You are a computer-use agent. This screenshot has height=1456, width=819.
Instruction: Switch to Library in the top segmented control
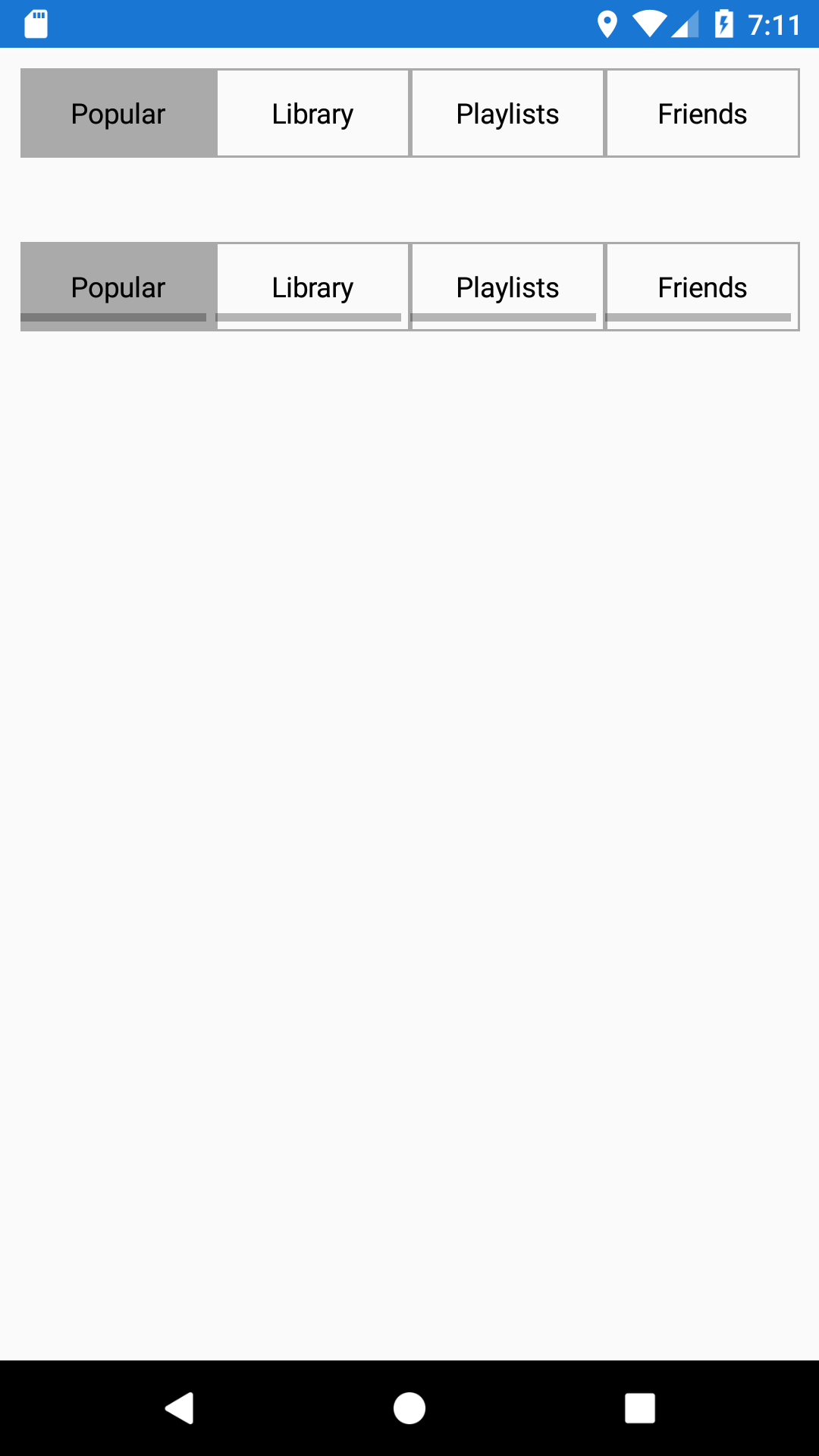[312, 114]
